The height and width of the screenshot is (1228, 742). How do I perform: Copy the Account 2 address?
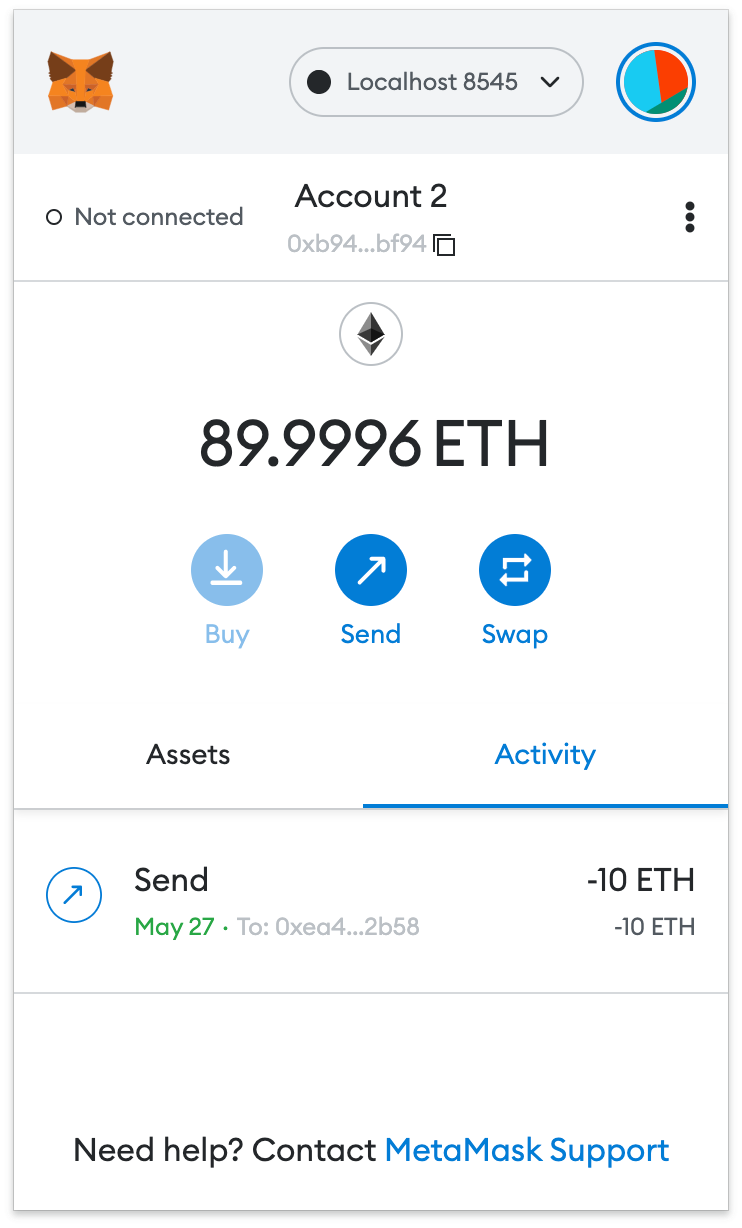pyautogui.click(x=445, y=244)
